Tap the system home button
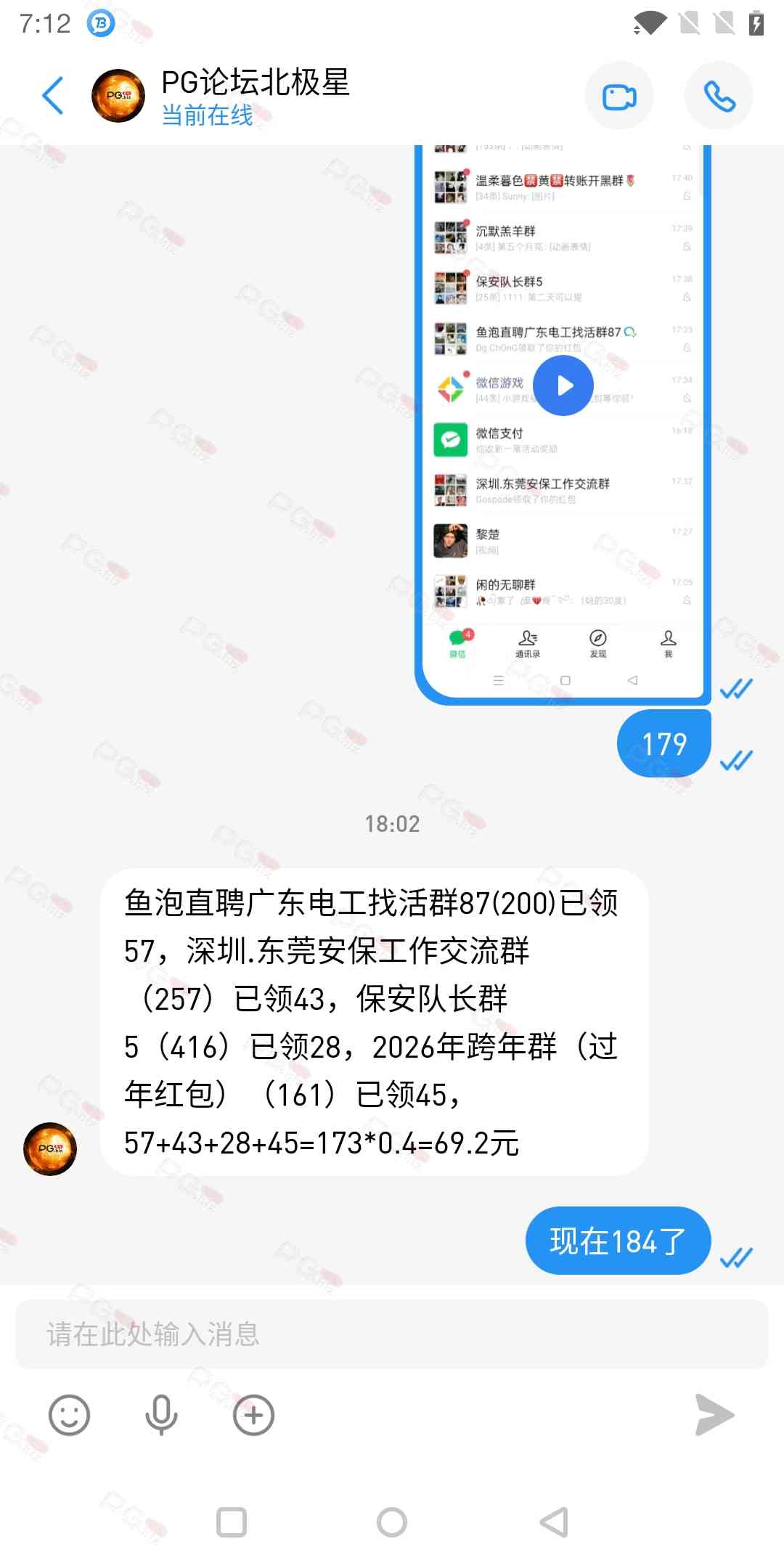The image size is (784, 1568). click(392, 1522)
